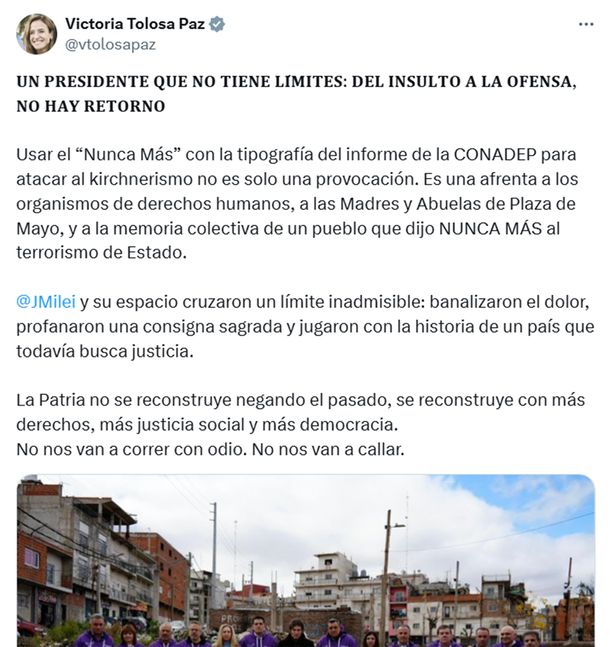Tap the display name Victoria Tolosa Paz

pos(134,23)
